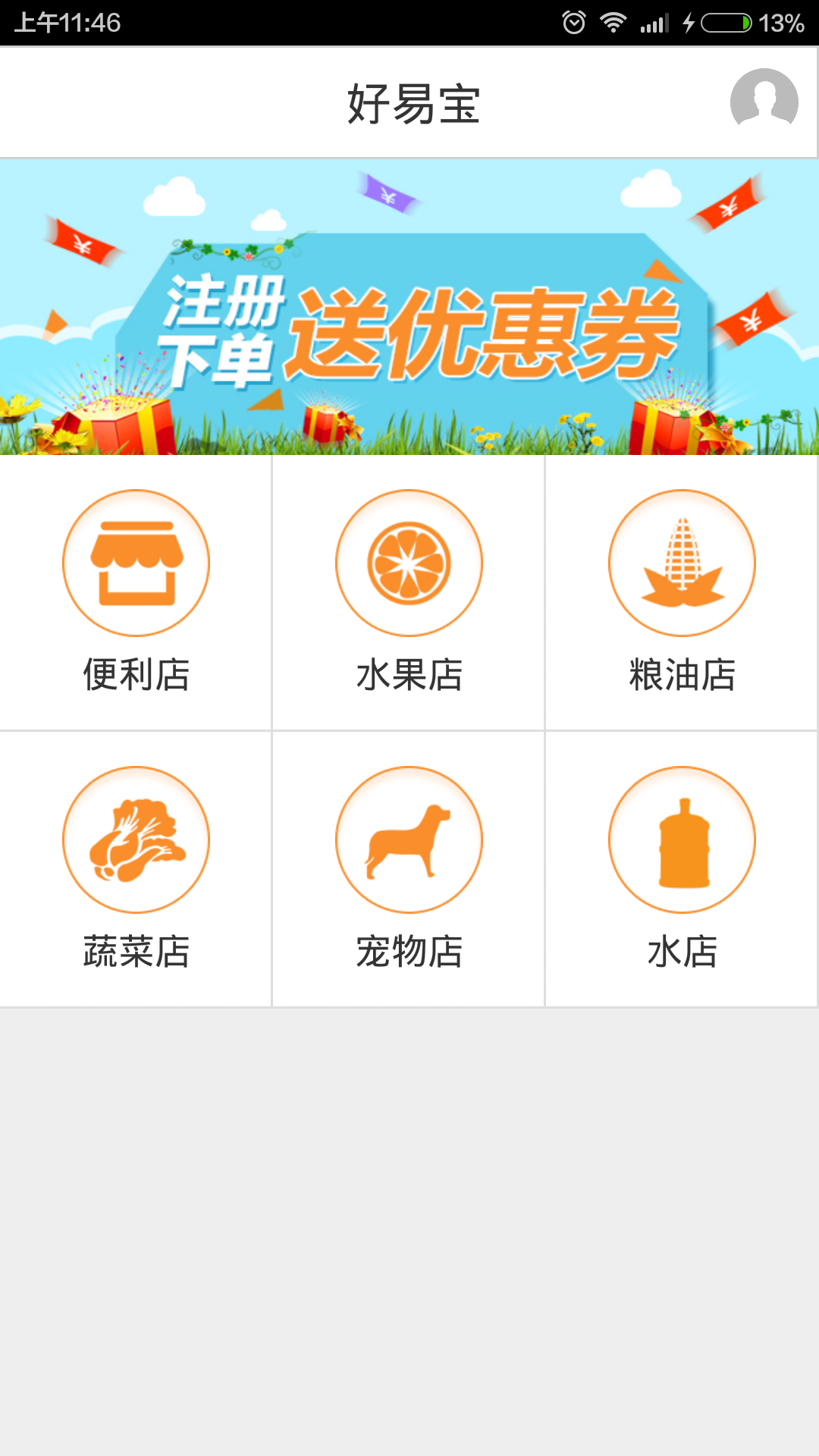
Task: Open the 便利店 category
Action: pyautogui.click(x=136, y=593)
